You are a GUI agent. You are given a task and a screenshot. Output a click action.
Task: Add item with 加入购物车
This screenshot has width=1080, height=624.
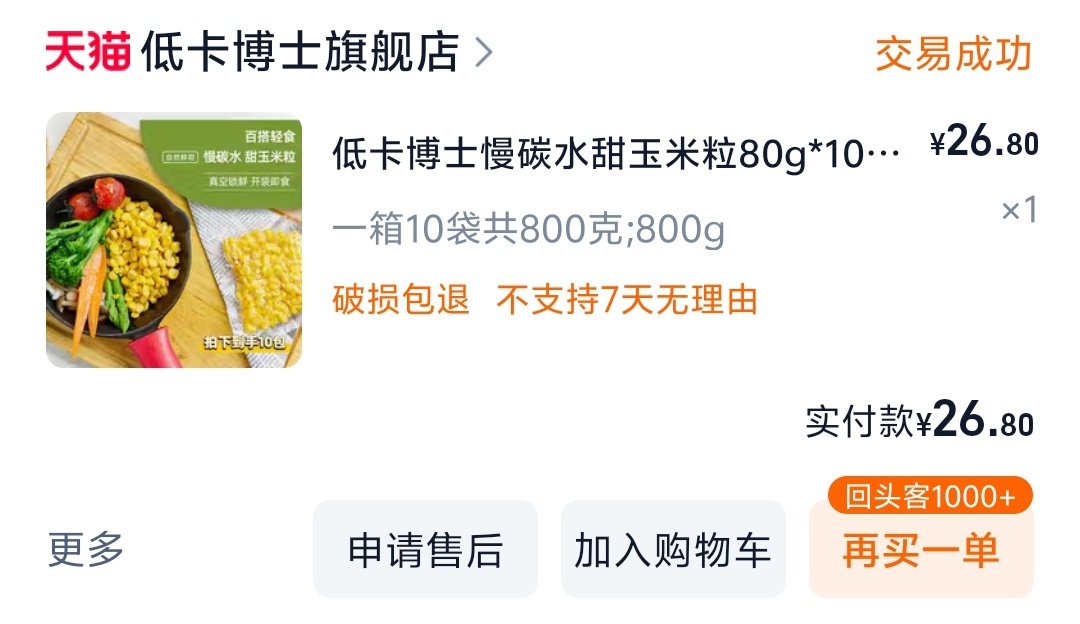click(x=673, y=550)
